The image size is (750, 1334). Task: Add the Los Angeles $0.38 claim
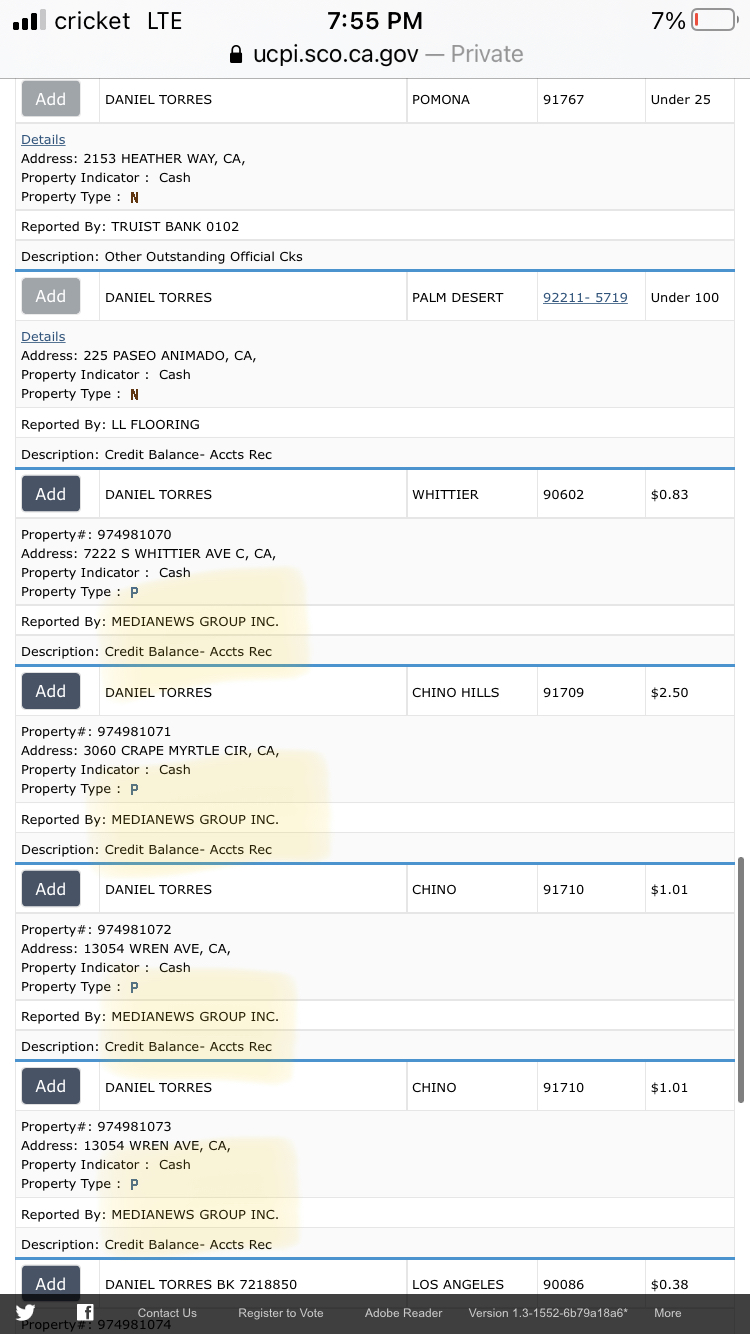[51, 1283]
